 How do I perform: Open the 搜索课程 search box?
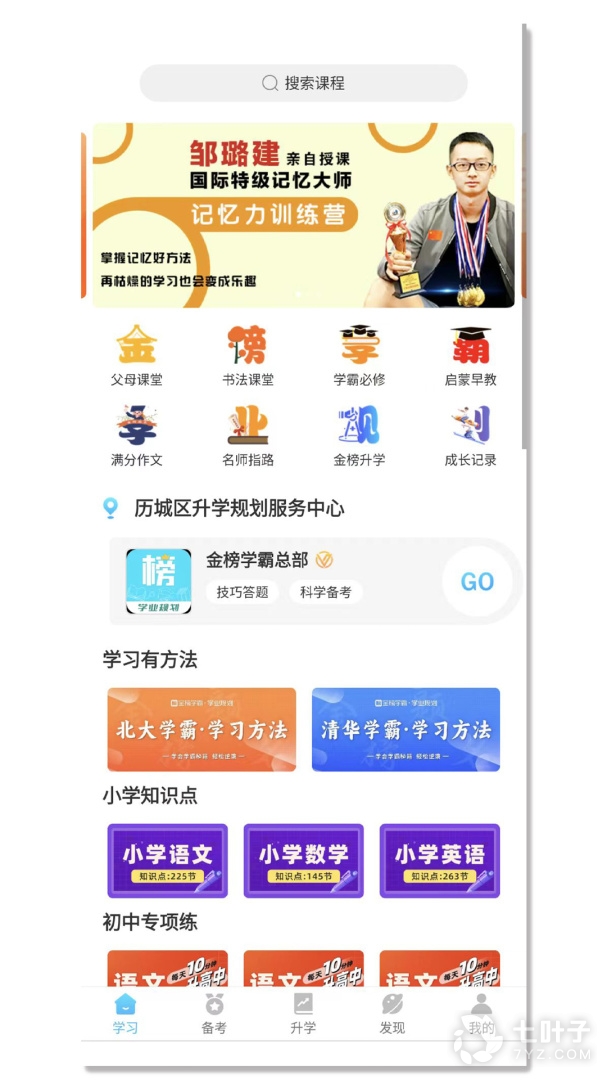click(x=303, y=83)
